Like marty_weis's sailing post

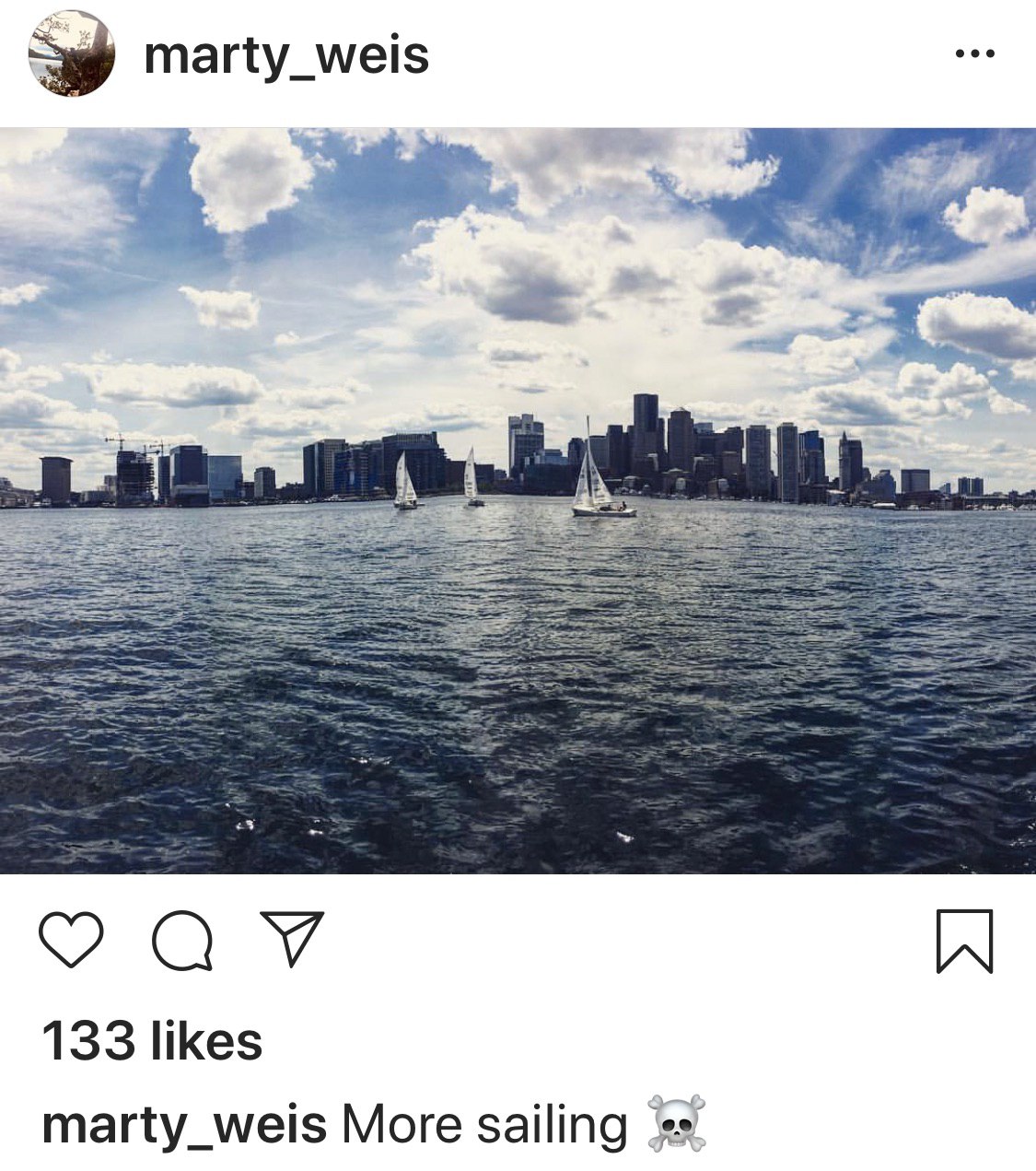[x=71, y=939]
